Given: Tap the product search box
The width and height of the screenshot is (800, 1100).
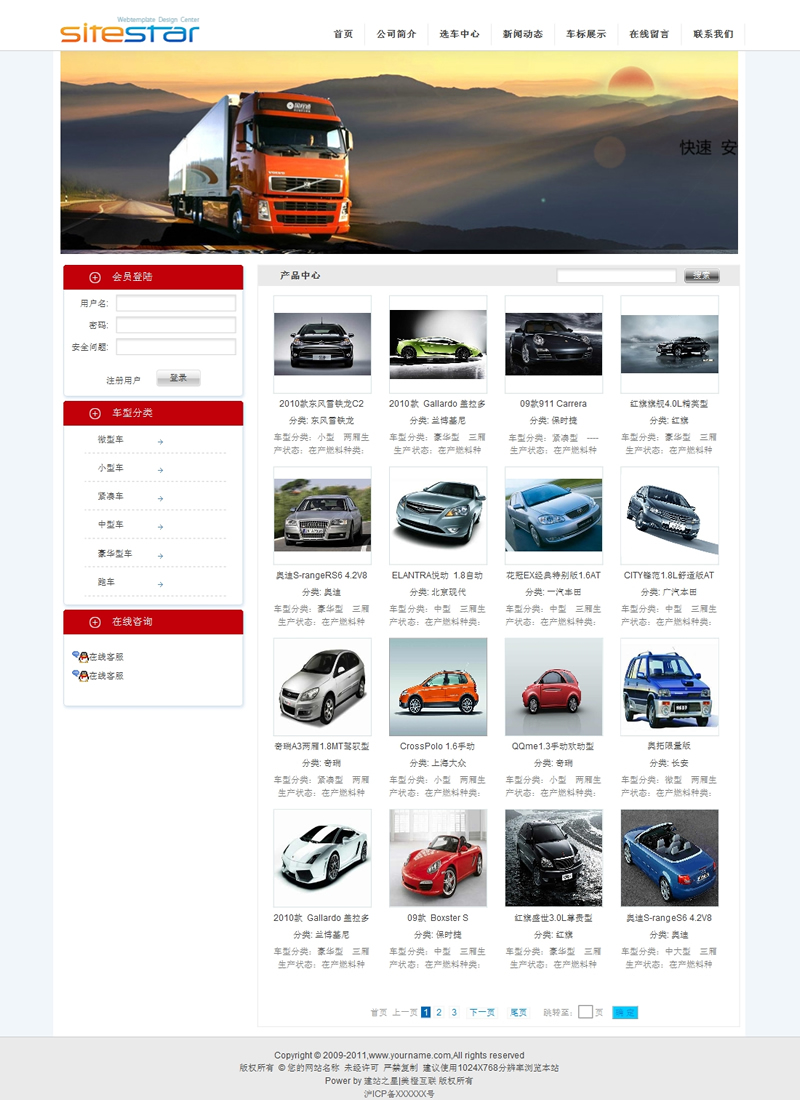Looking at the screenshot, I should [616, 276].
